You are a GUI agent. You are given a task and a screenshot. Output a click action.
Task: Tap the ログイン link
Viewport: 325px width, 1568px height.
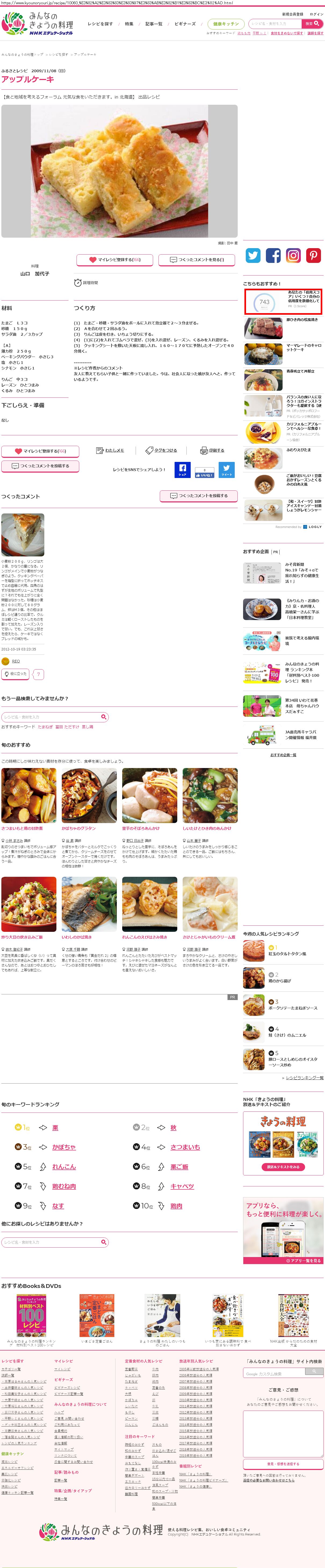(316, 14)
